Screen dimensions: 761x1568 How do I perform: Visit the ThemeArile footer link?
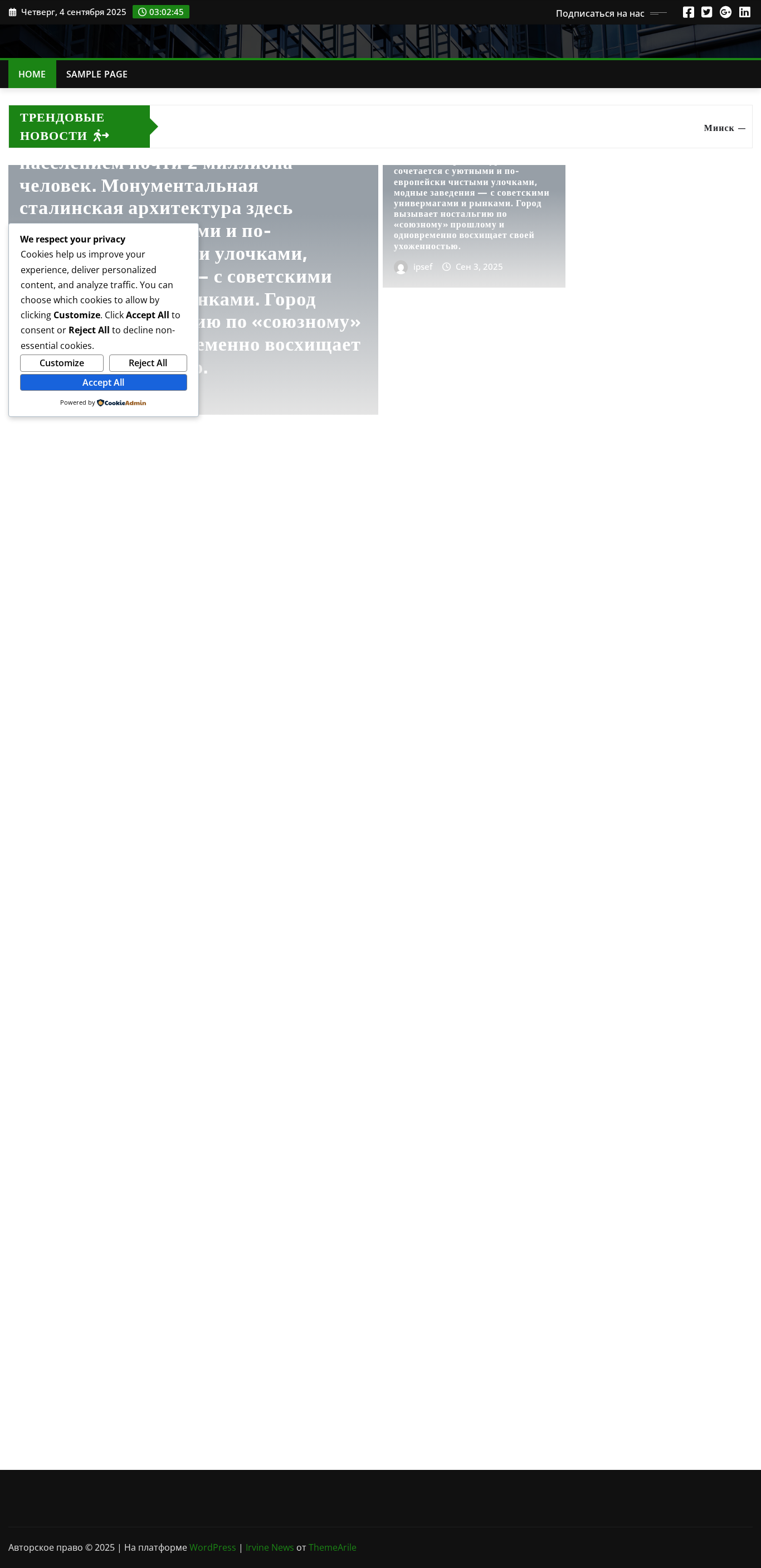tap(332, 1547)
